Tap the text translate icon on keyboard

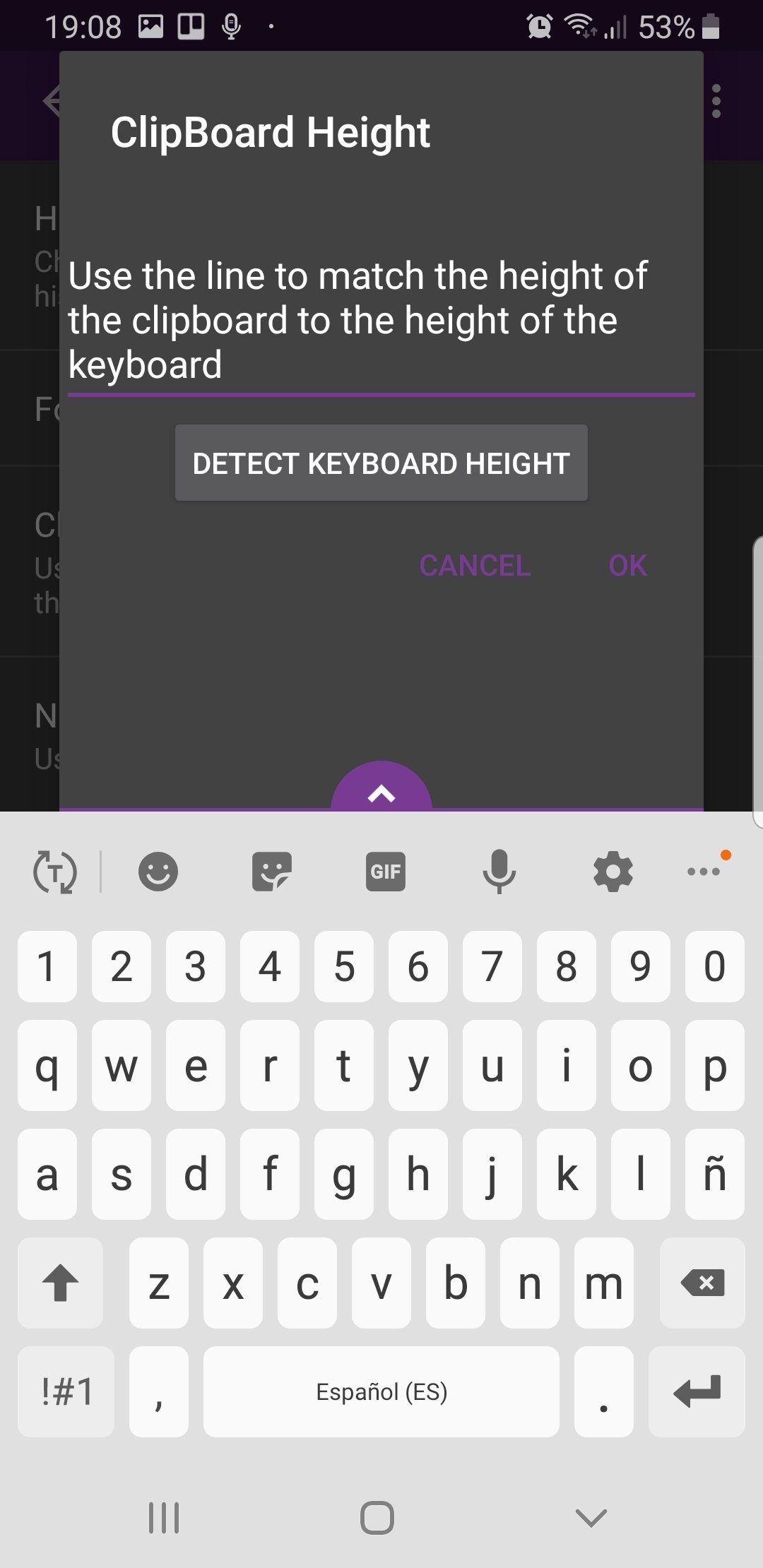(x=55, y=872)
